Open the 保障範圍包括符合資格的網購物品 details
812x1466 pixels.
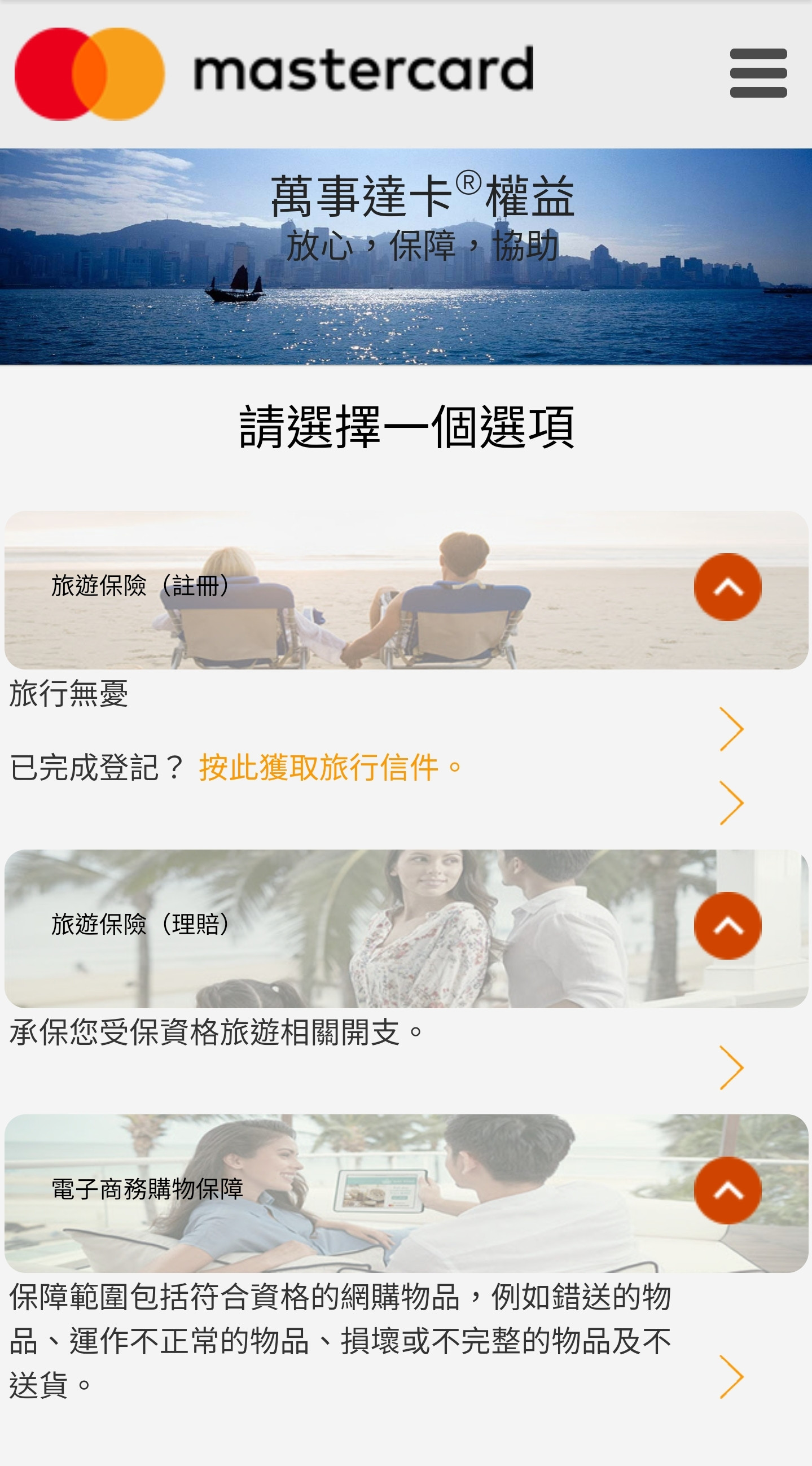[x=731, y=1376]
